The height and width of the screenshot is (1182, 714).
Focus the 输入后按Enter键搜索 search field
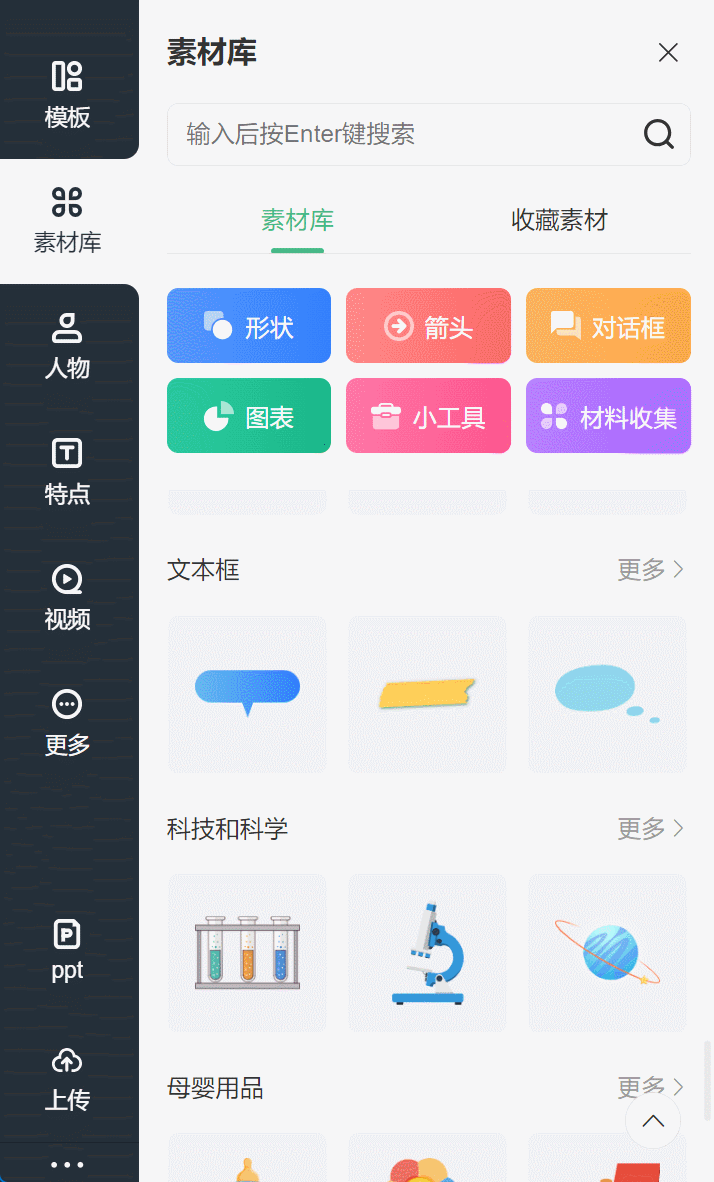428,134
